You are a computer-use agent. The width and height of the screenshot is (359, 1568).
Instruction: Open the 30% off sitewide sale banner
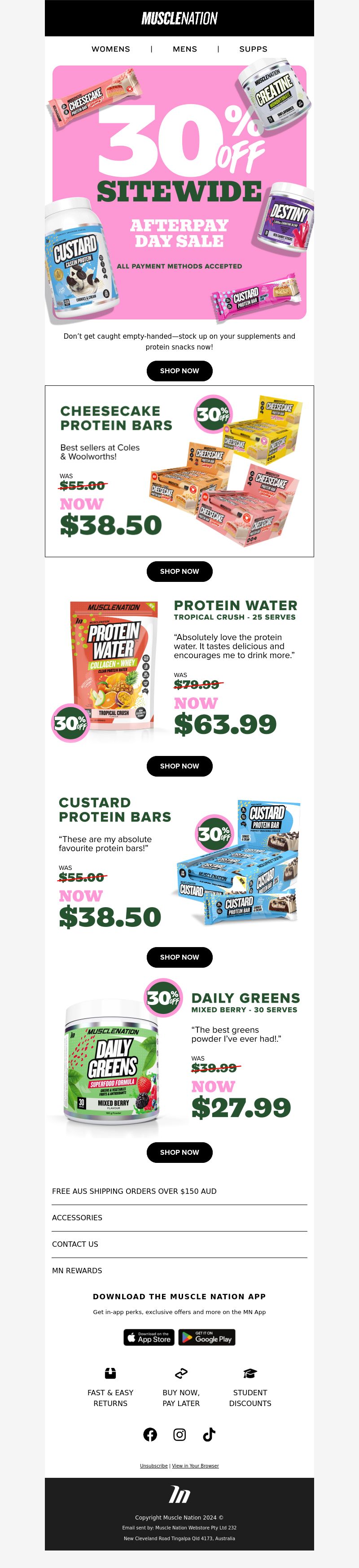coord(179,192)
